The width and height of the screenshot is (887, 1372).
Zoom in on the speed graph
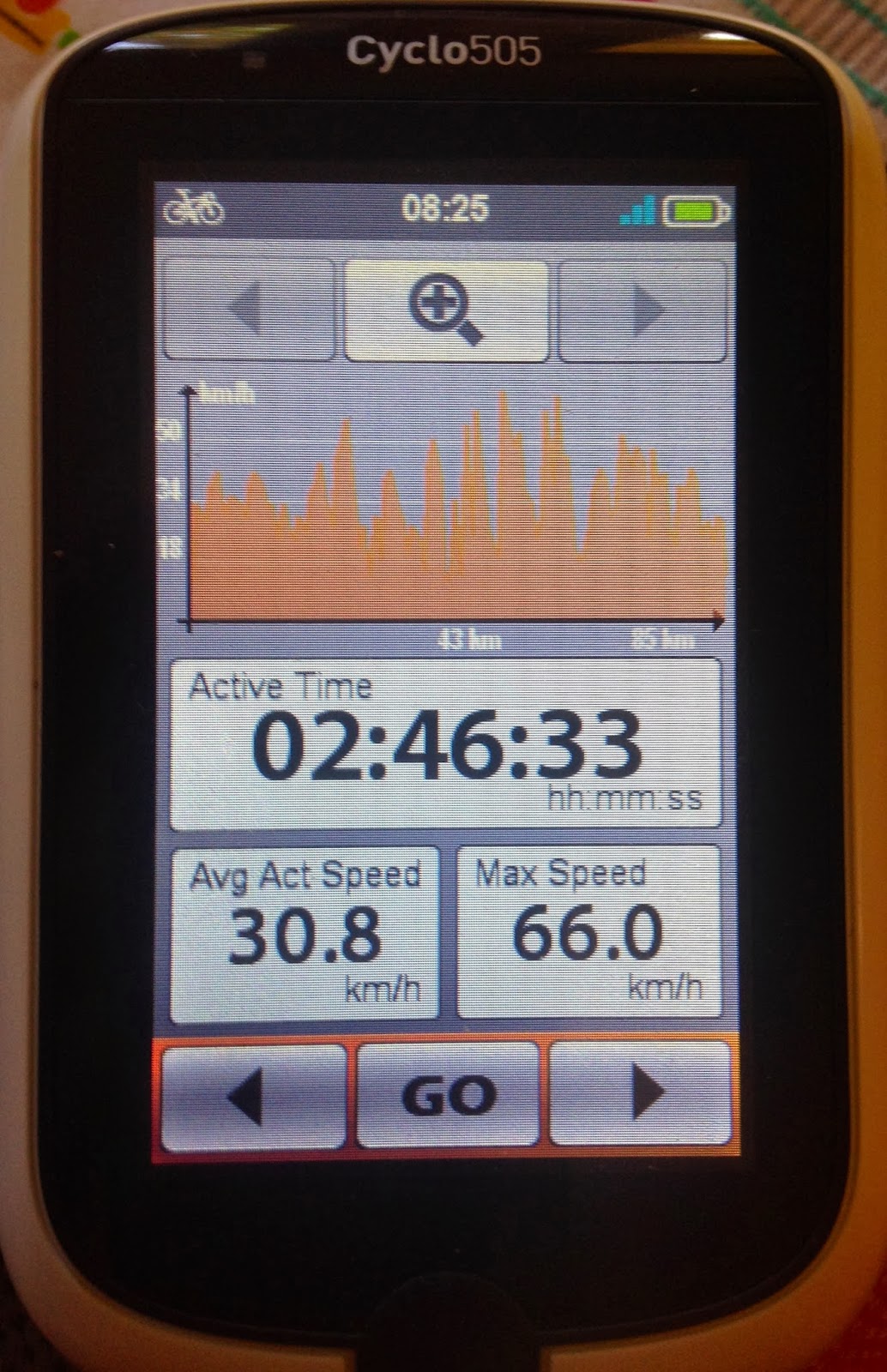[x=446, y=310]
